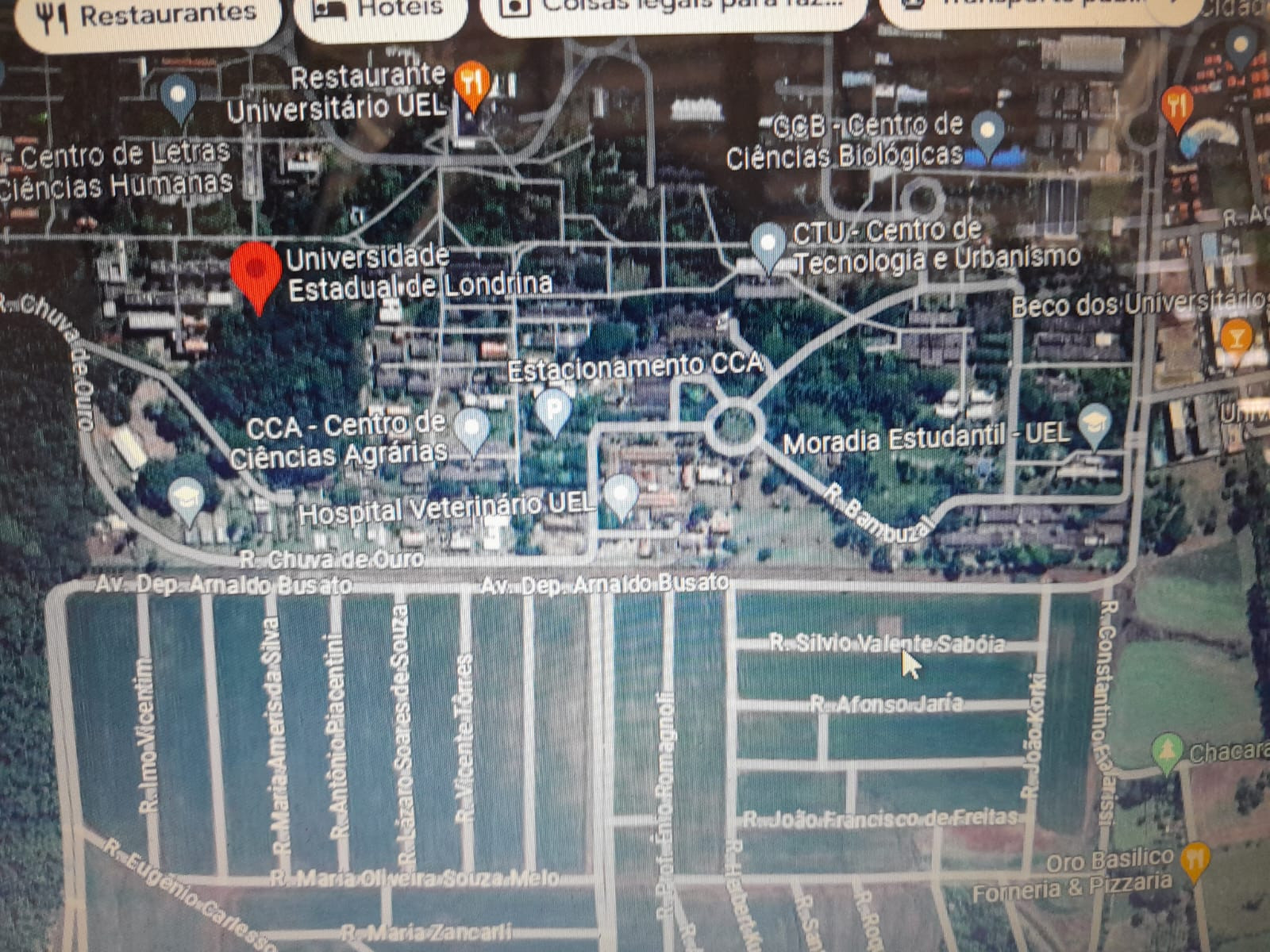Open the Hospital Veterinário UEL pin
This screenshot has height=952, width=1270.
tap(621, 496)
